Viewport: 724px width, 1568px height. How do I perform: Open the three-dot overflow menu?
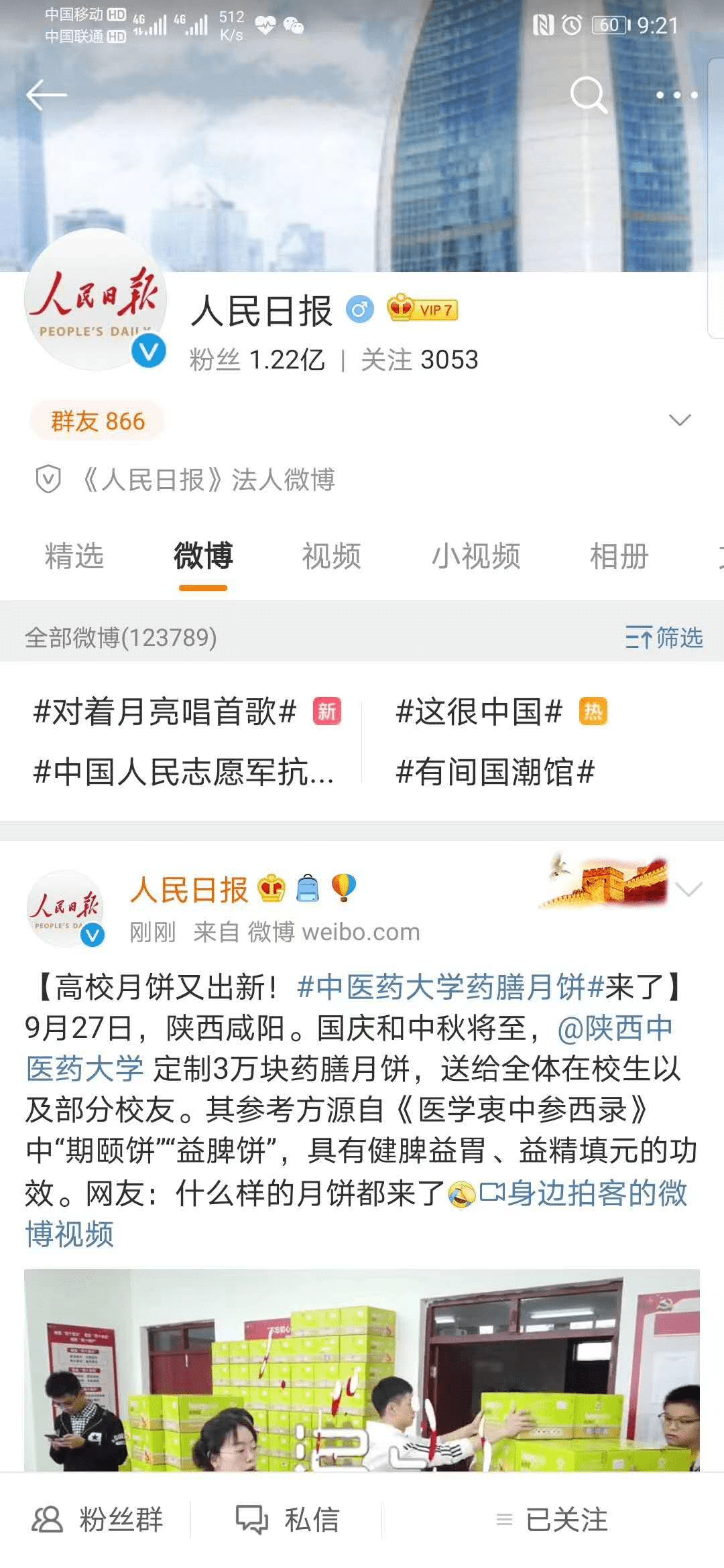click(x=676, y=95)
